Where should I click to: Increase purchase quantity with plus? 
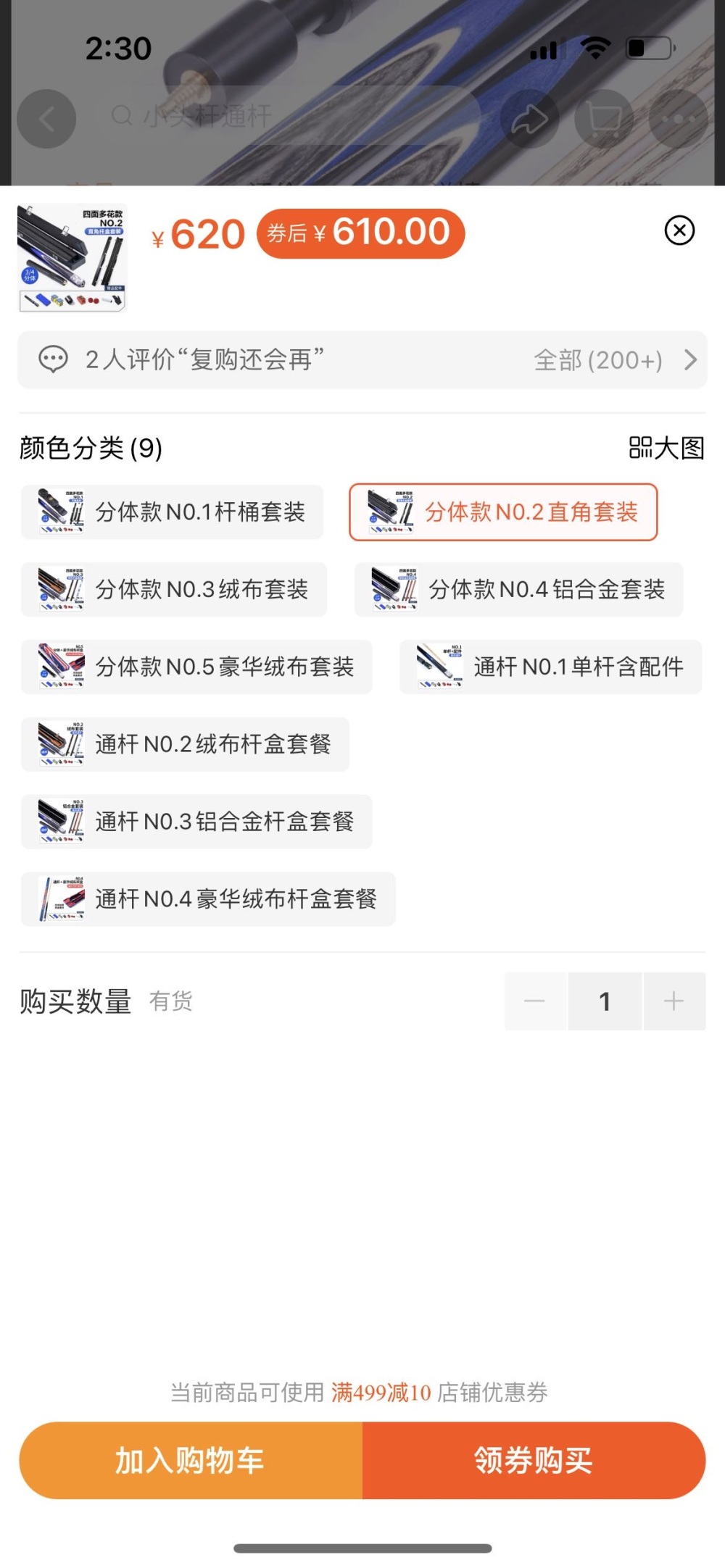(674, 1001)
